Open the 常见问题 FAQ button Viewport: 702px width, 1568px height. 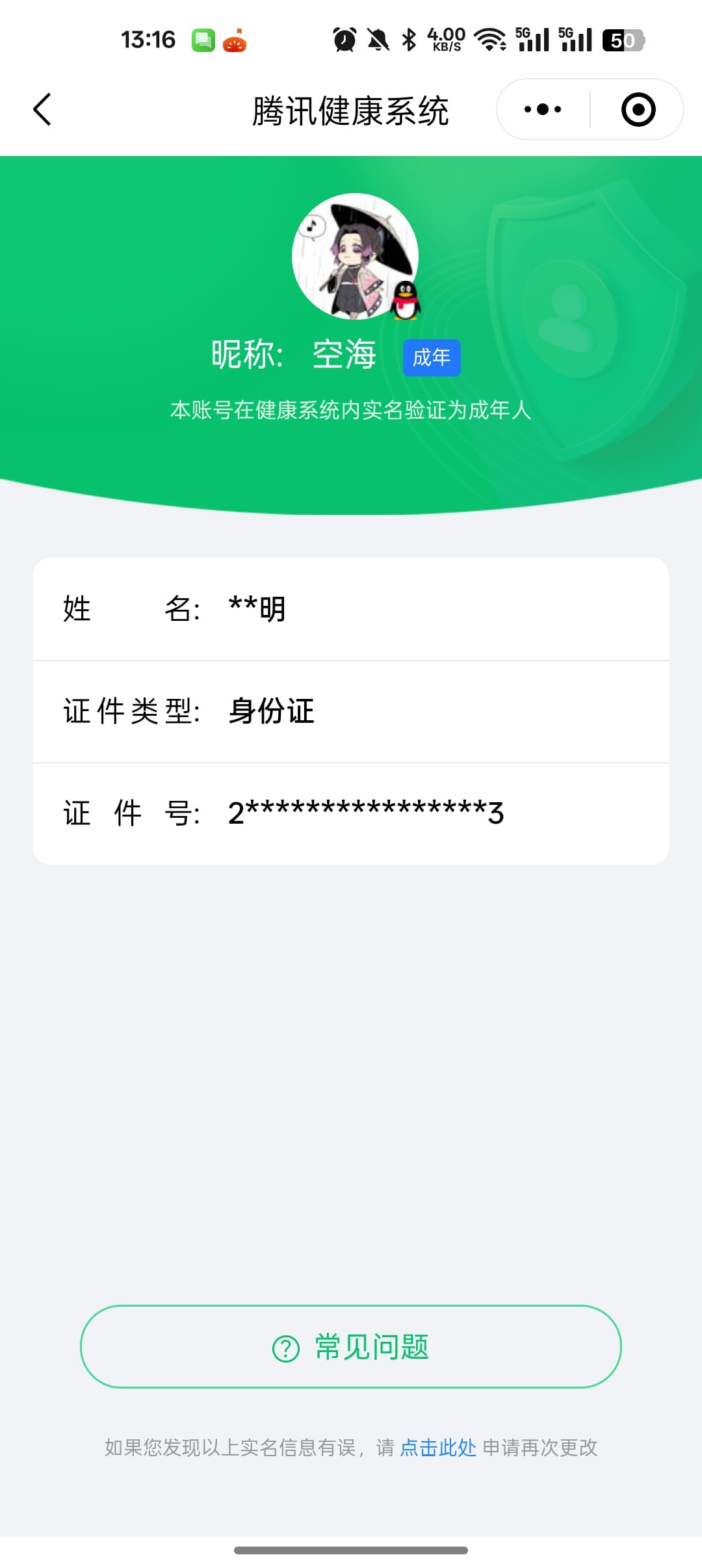coord(351,1346)
